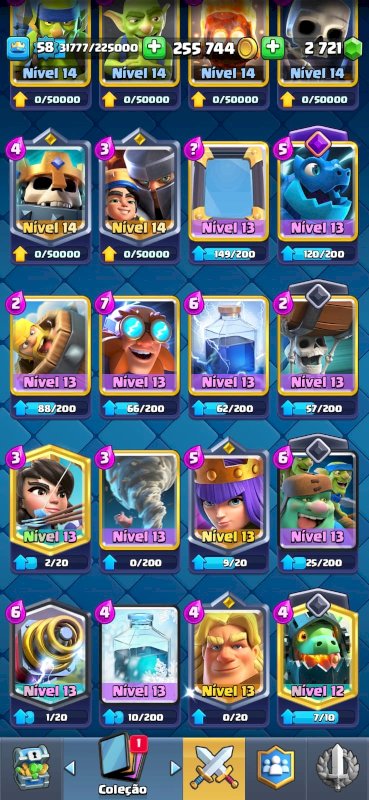Select the Freeze spell card at 10/200

point(140,666)
